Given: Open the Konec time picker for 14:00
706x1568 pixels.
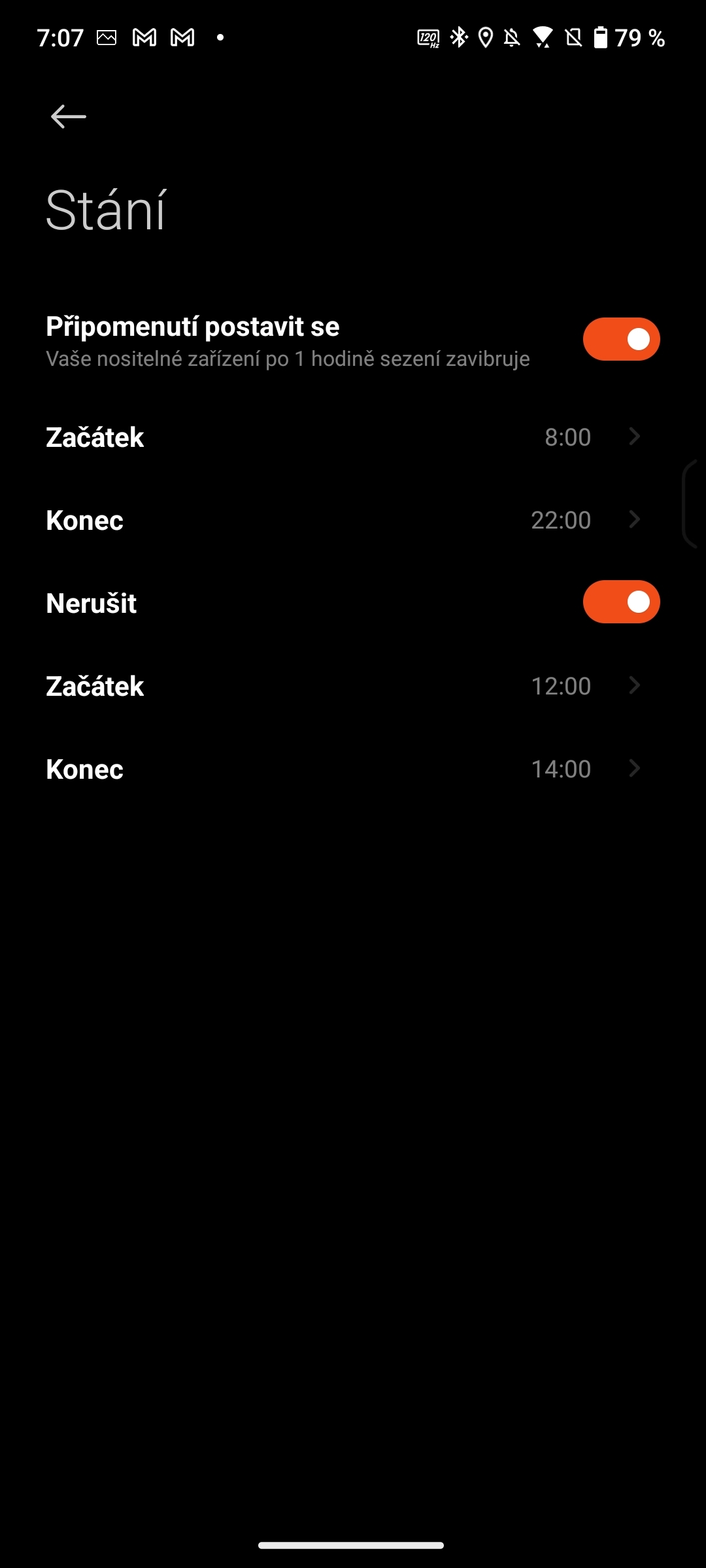Looking at the screenshot, I should [633, 768].
